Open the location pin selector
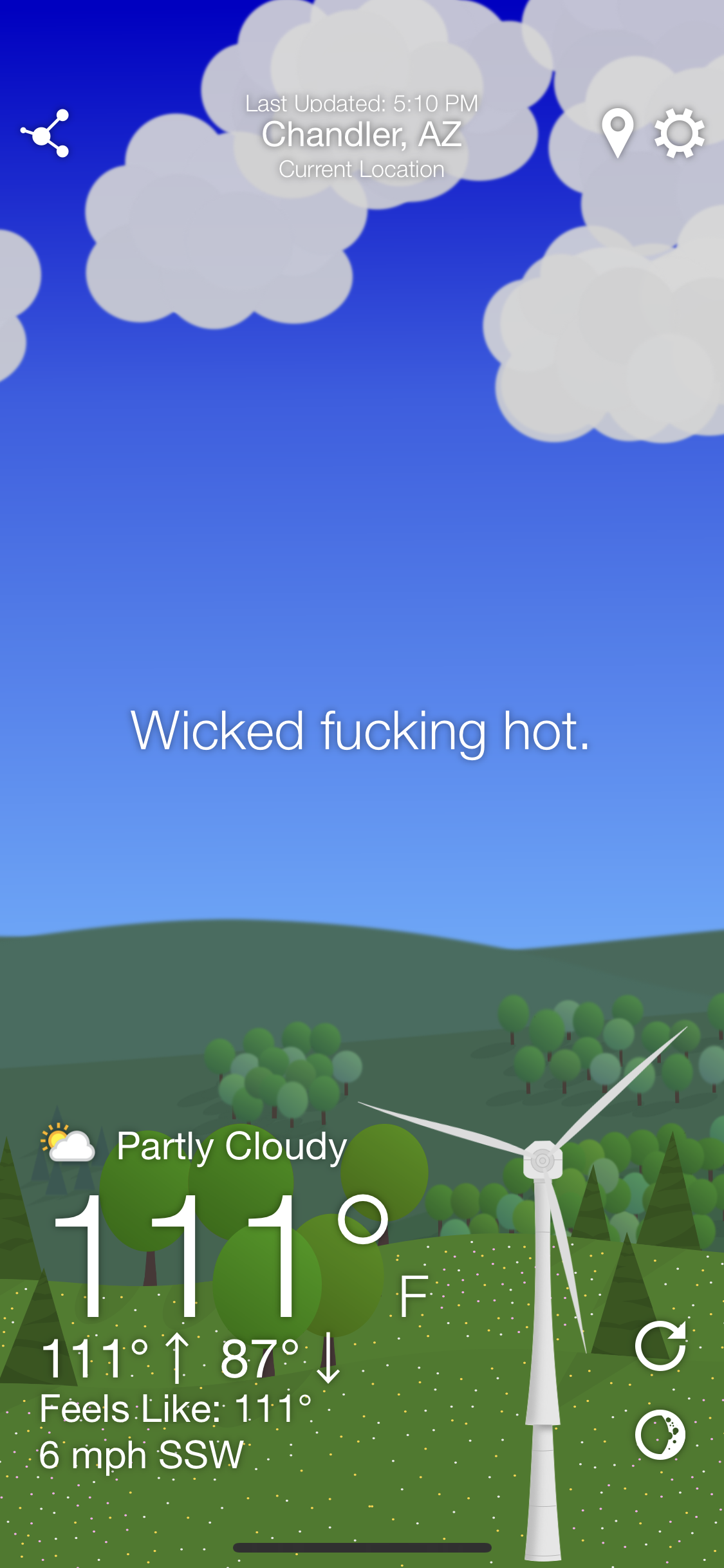Viewport: 724px width, 1568px height. (618, 133)
